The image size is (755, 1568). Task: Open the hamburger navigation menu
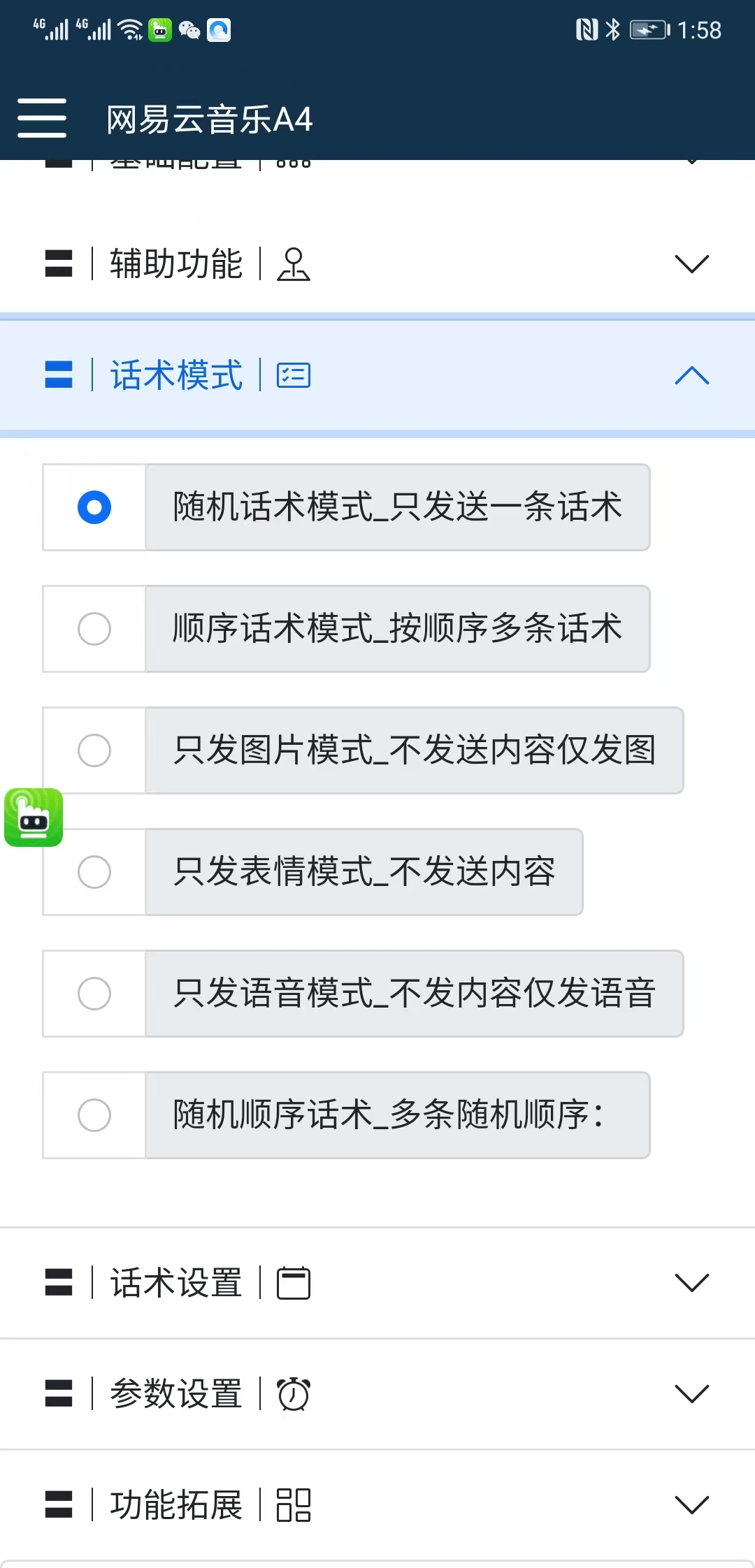pos(41,117)
